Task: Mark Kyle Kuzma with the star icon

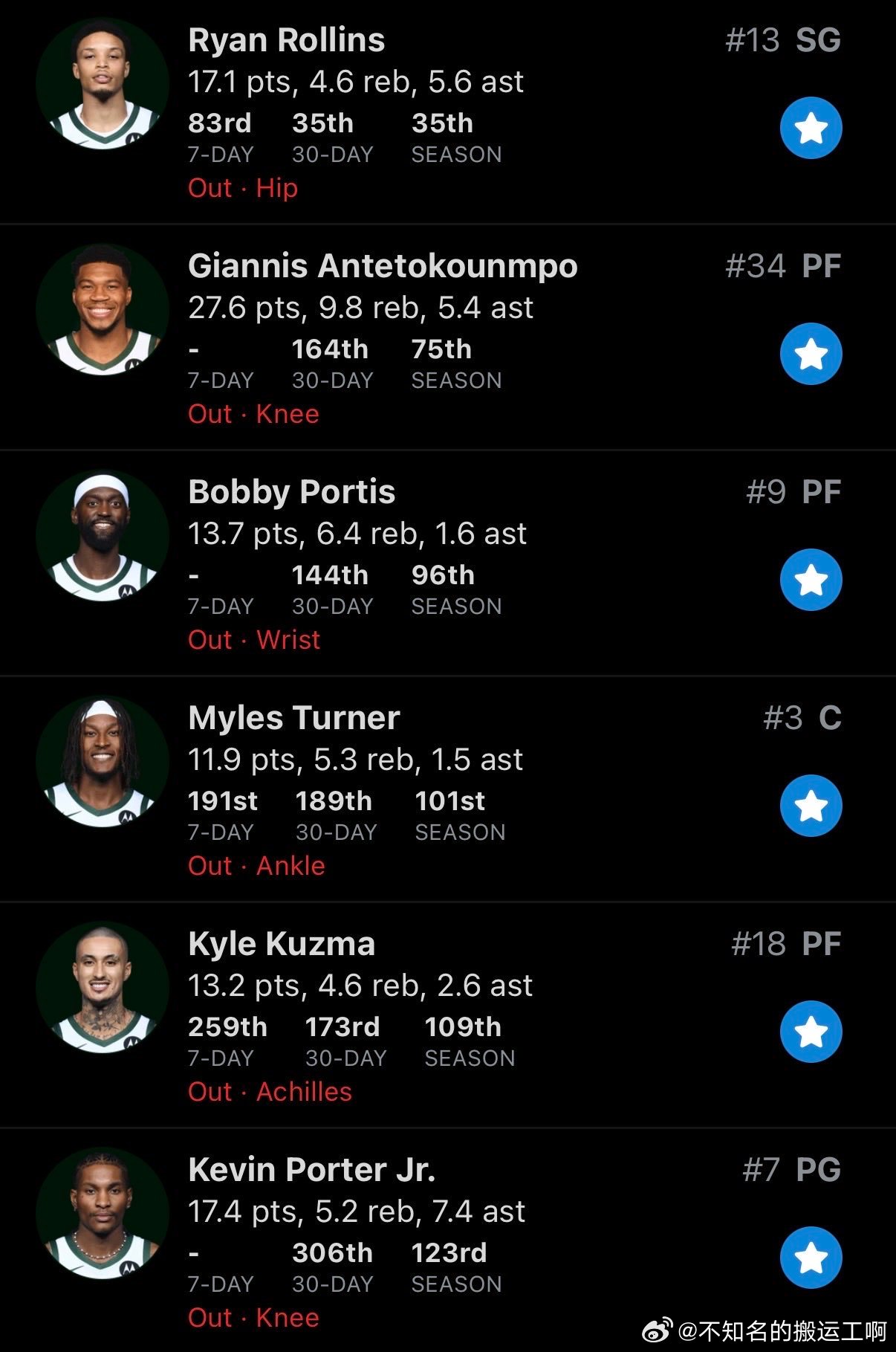Action: pyautogui.click(x=811, y=1032)
